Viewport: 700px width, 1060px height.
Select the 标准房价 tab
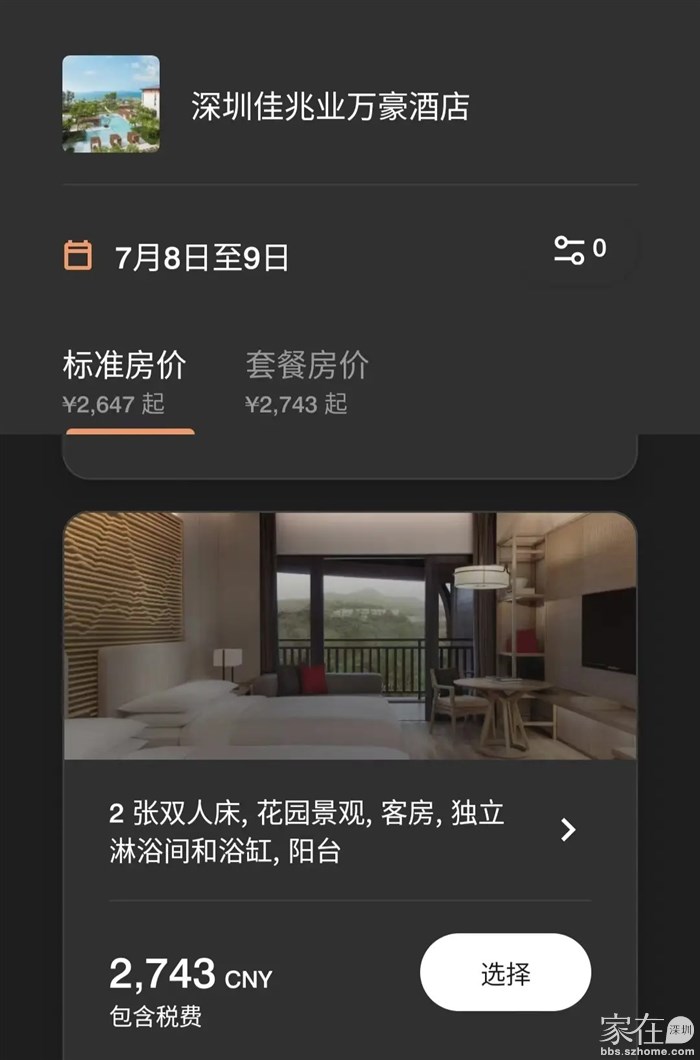[125, 381]
